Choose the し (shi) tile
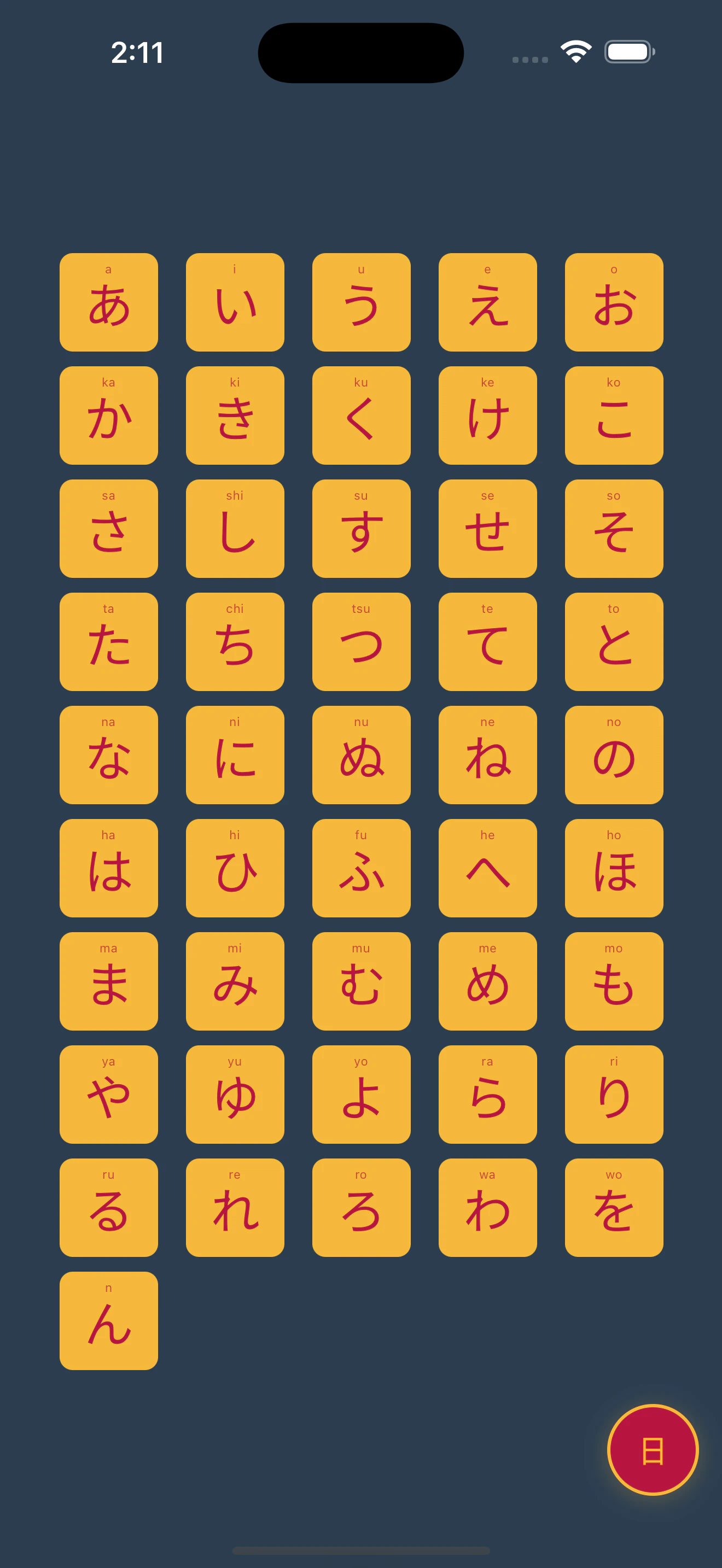Screen dimensions: 722x1568 [x=235, y=528]
